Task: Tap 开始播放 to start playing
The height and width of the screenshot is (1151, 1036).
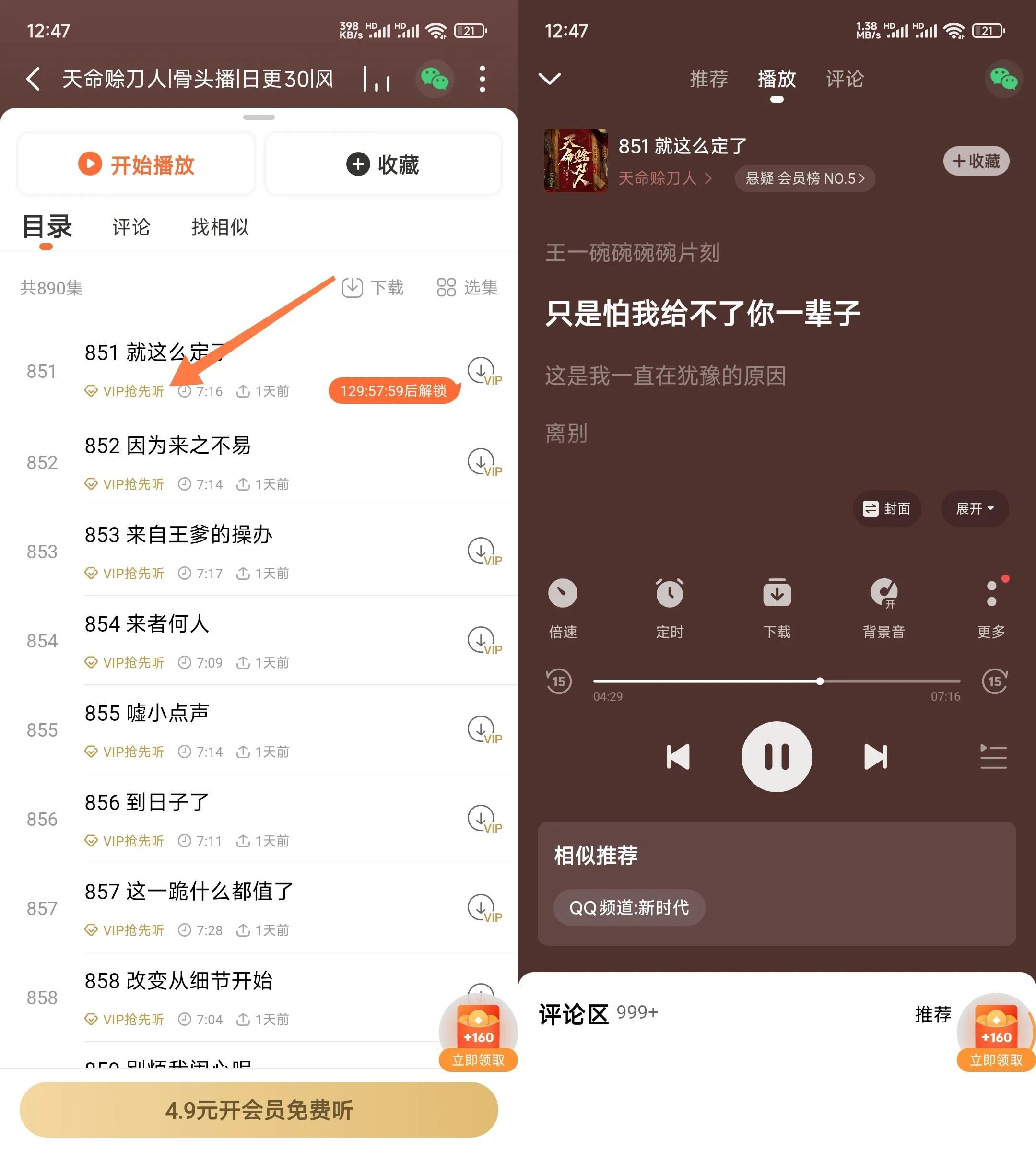Action: click(x=137, y=164)
